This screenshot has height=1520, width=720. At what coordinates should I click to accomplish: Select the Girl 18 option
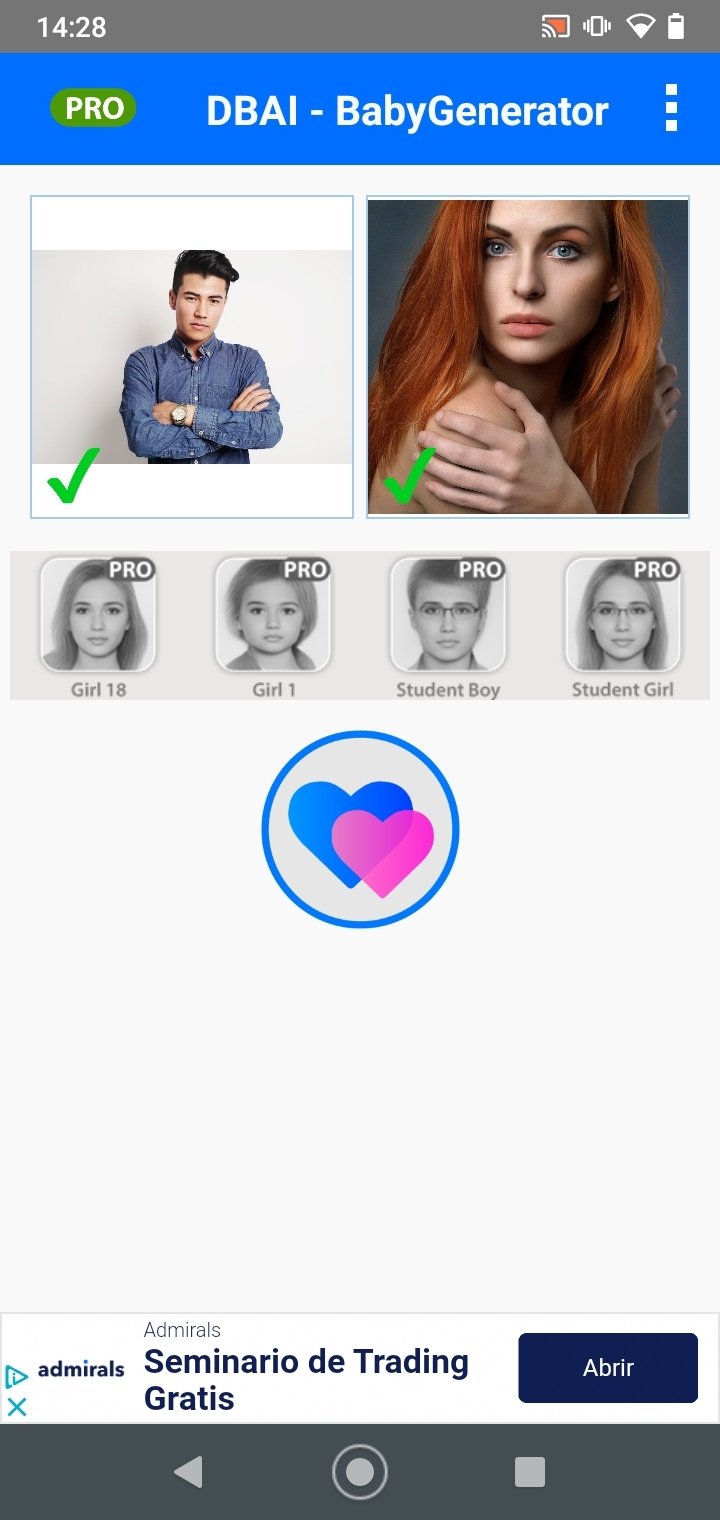coord(98,626)
